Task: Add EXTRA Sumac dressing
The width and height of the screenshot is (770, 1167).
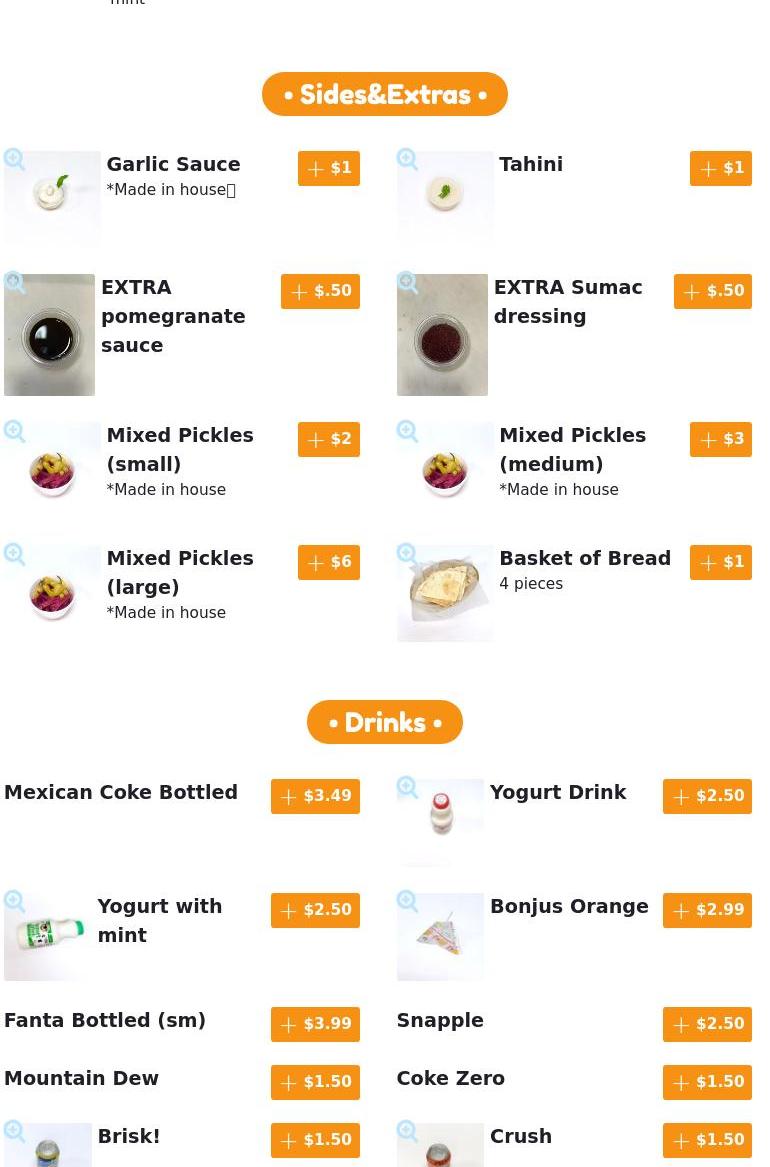Action: point(712,292)
